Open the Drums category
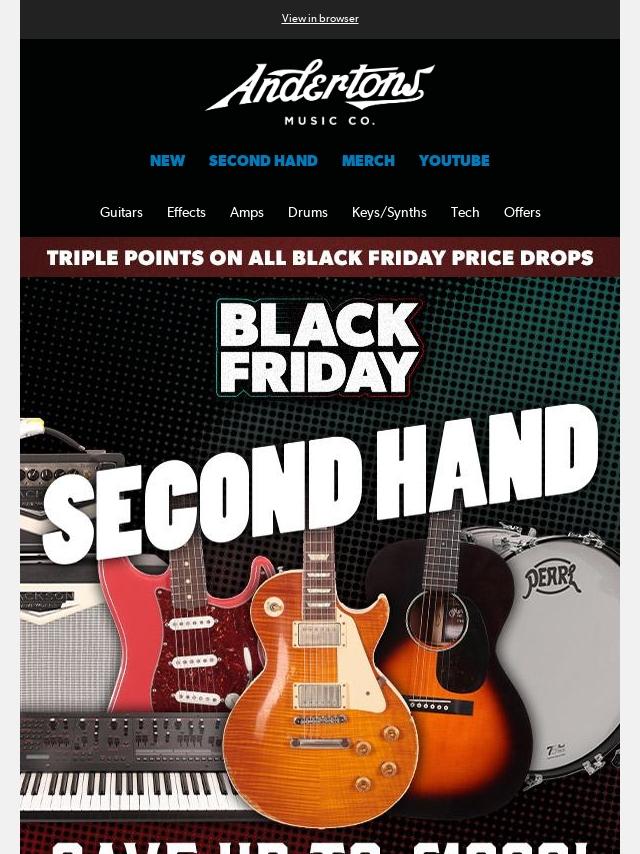This screenshot has height=854, width=640. click(308, 212)
